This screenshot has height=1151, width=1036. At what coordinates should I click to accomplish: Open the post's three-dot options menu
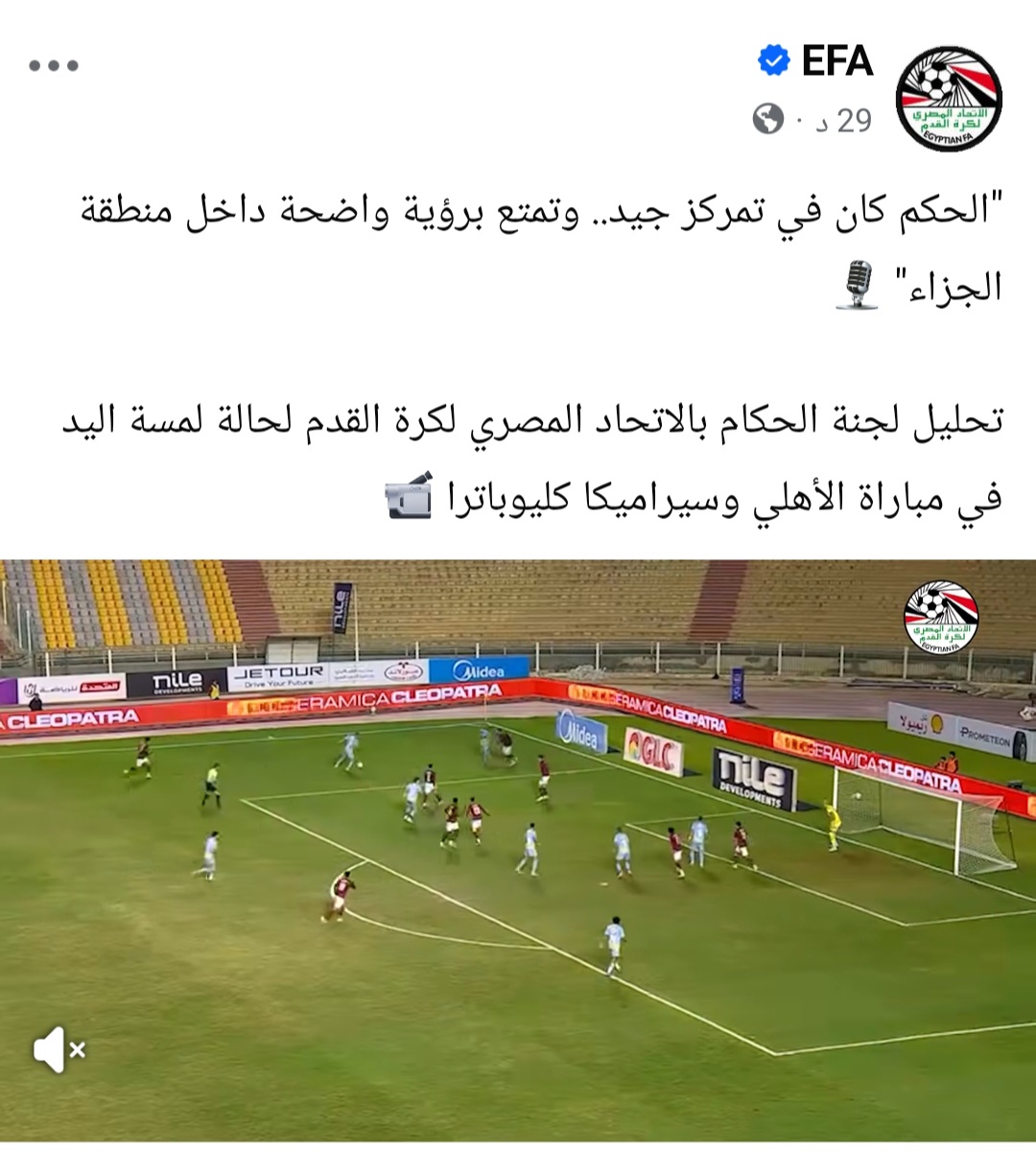click(x=54, y=66)
